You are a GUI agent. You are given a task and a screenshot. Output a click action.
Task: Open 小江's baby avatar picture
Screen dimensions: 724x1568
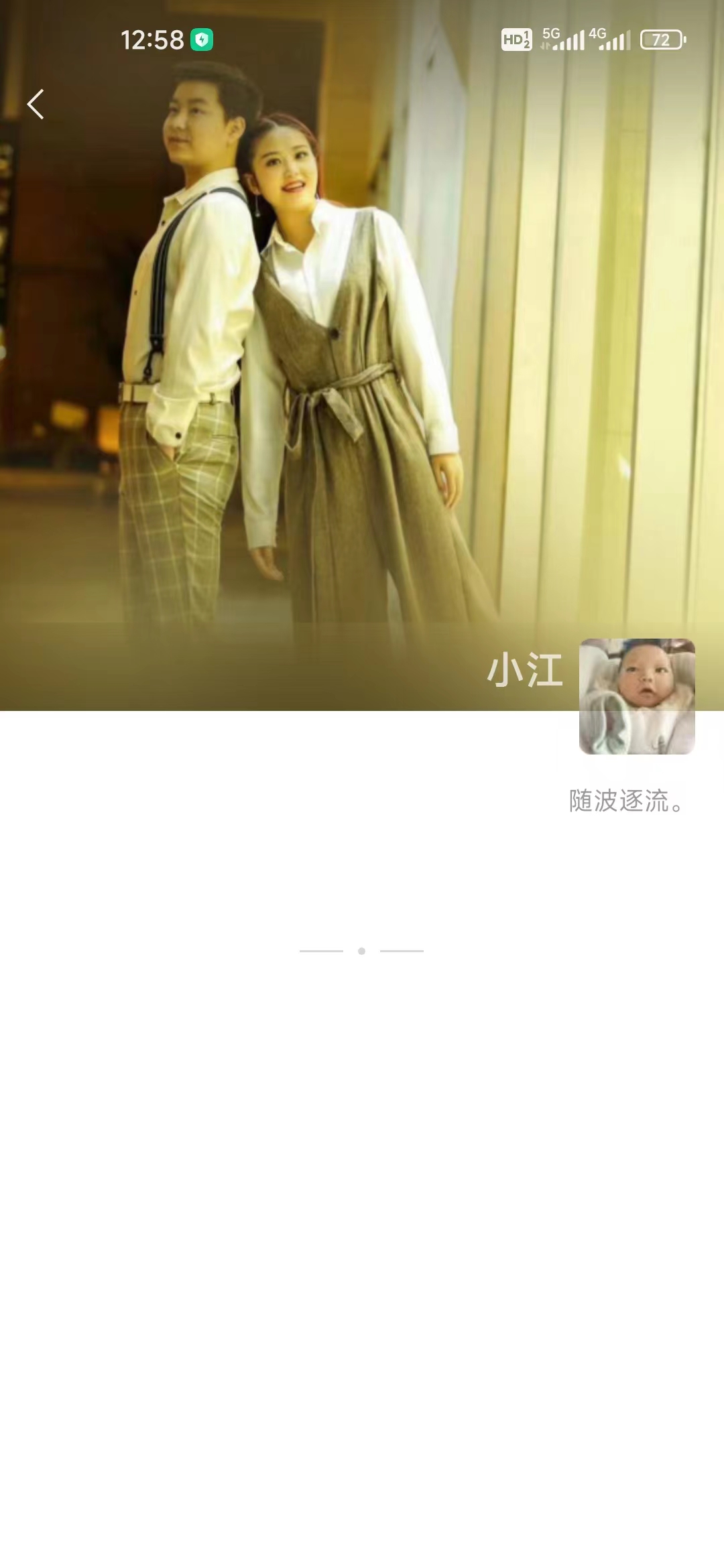[x=636, y=696]
